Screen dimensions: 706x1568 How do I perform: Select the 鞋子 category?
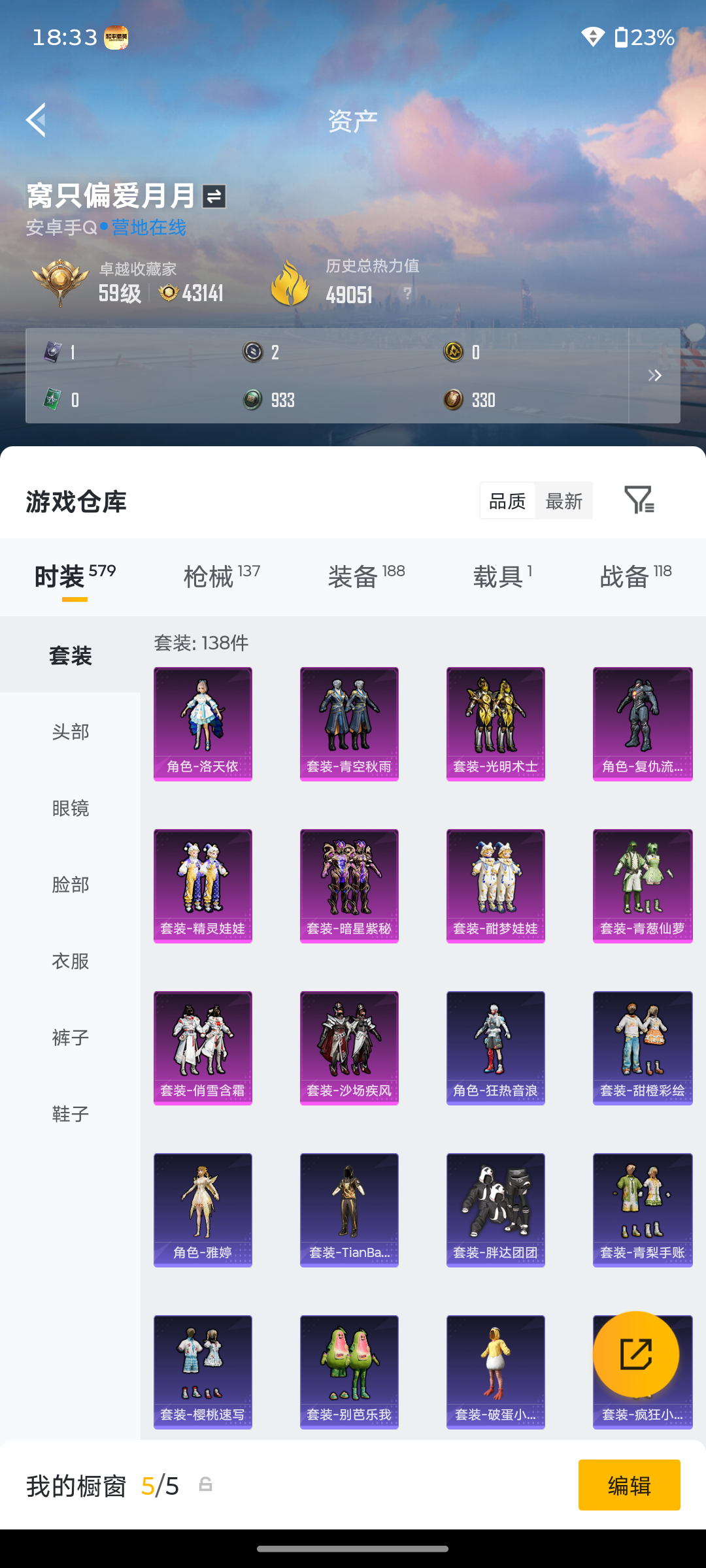point(71,1114)
